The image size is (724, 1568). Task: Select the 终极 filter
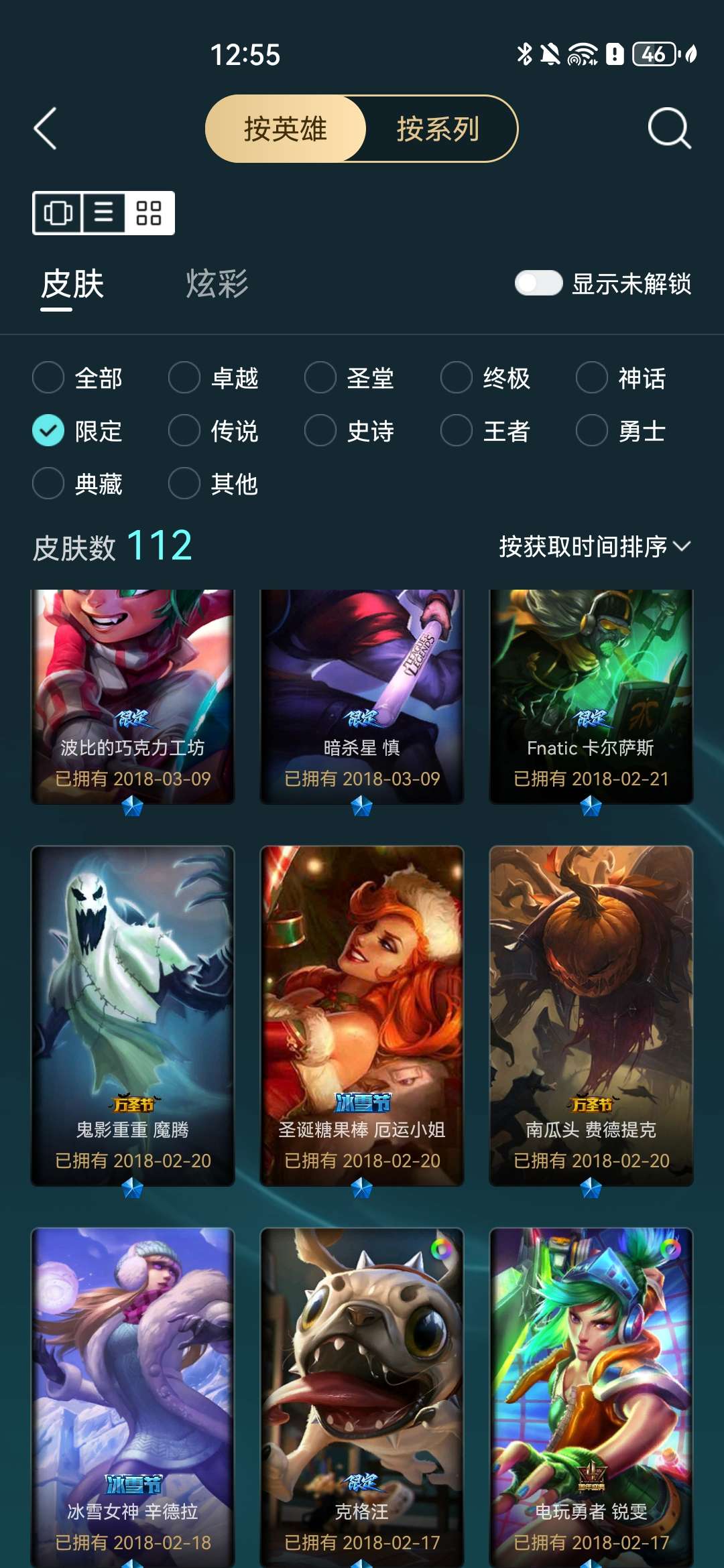457,378
